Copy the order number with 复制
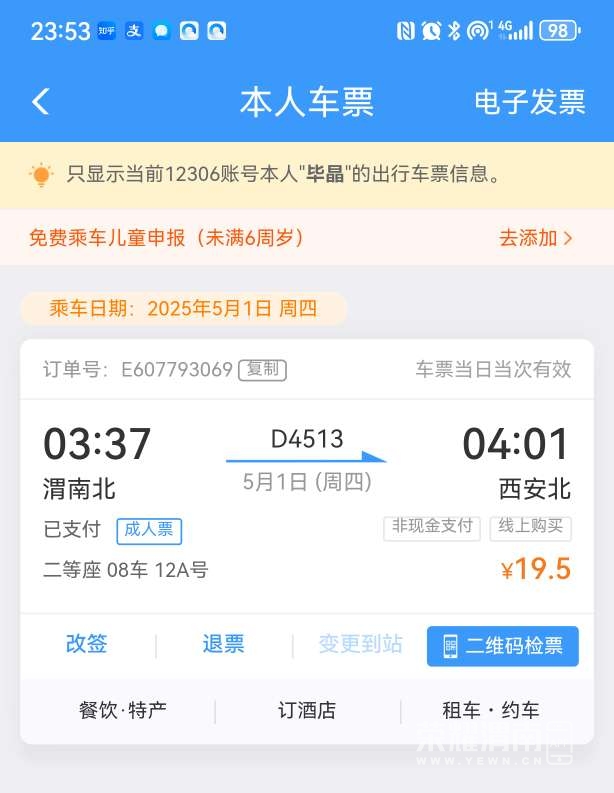The width and height of the screenshot is (614, 793). pos(262,369)
